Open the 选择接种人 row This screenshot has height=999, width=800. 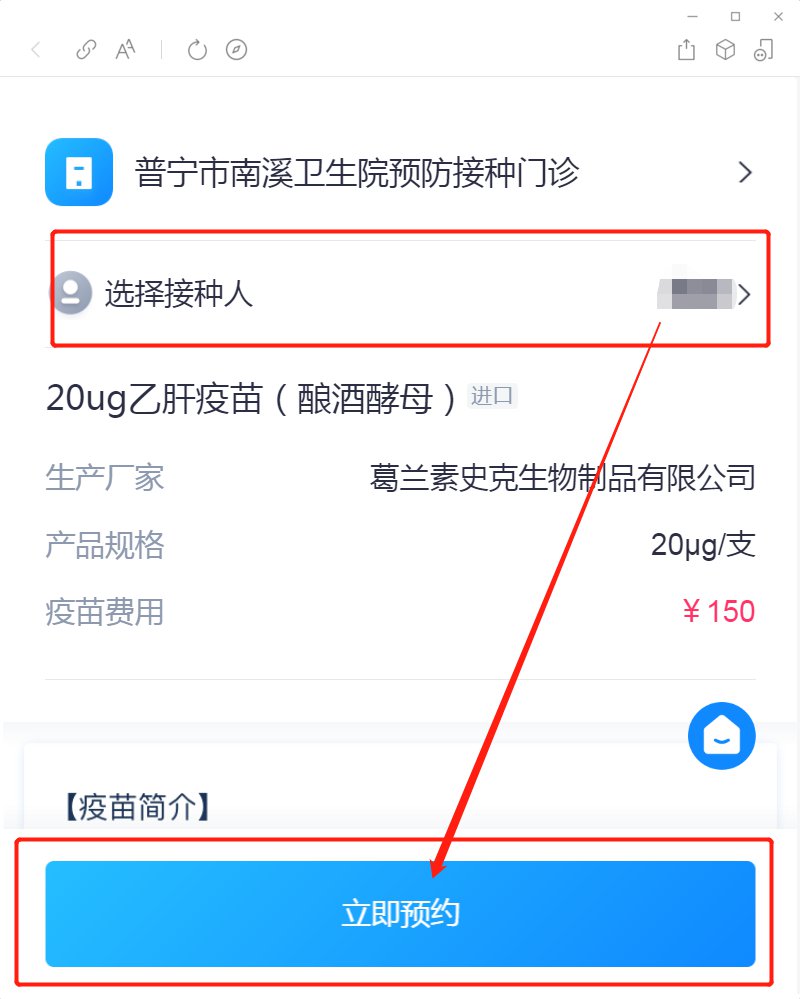400,293
